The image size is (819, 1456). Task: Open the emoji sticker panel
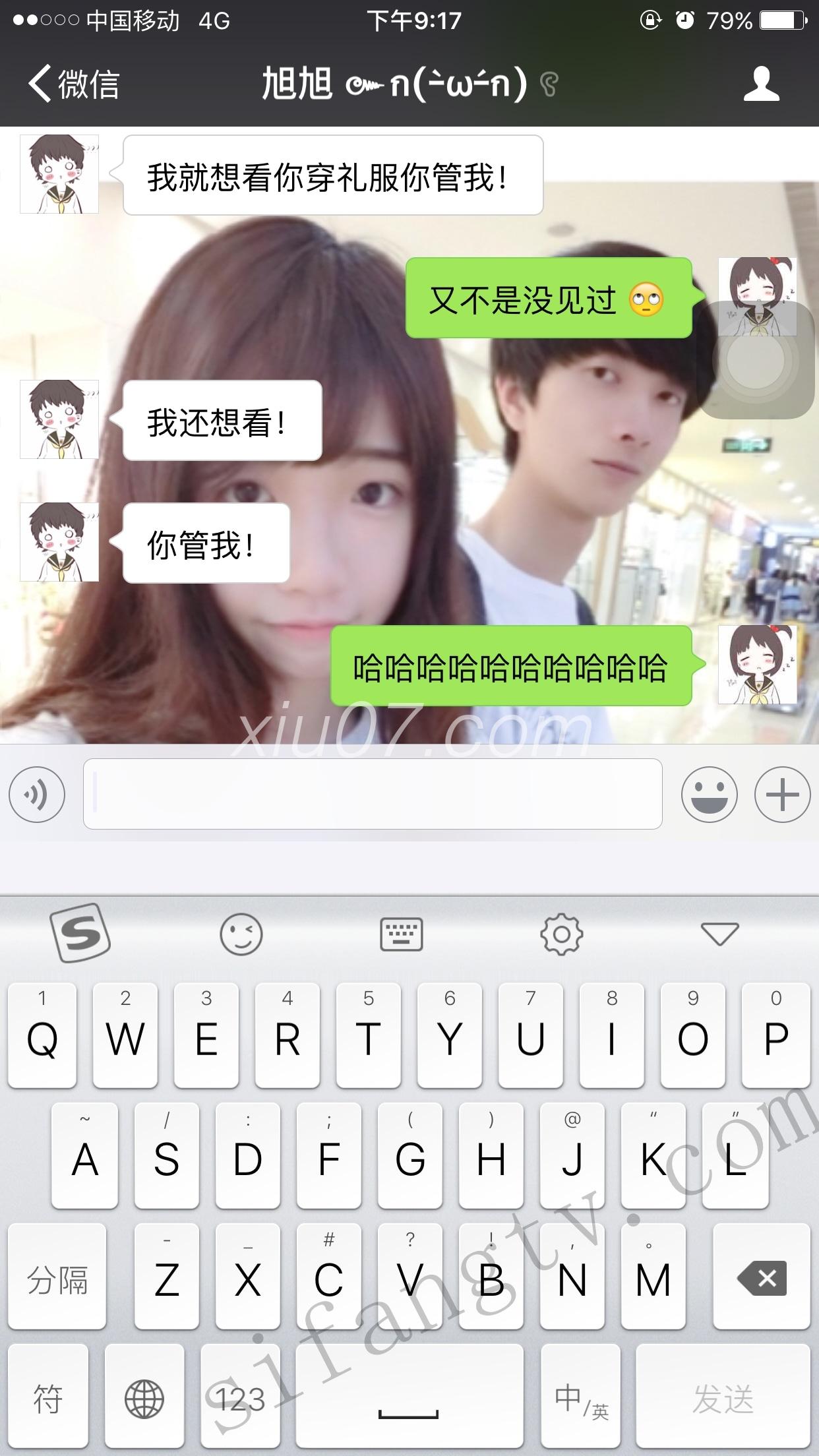[x=710, y=795]
